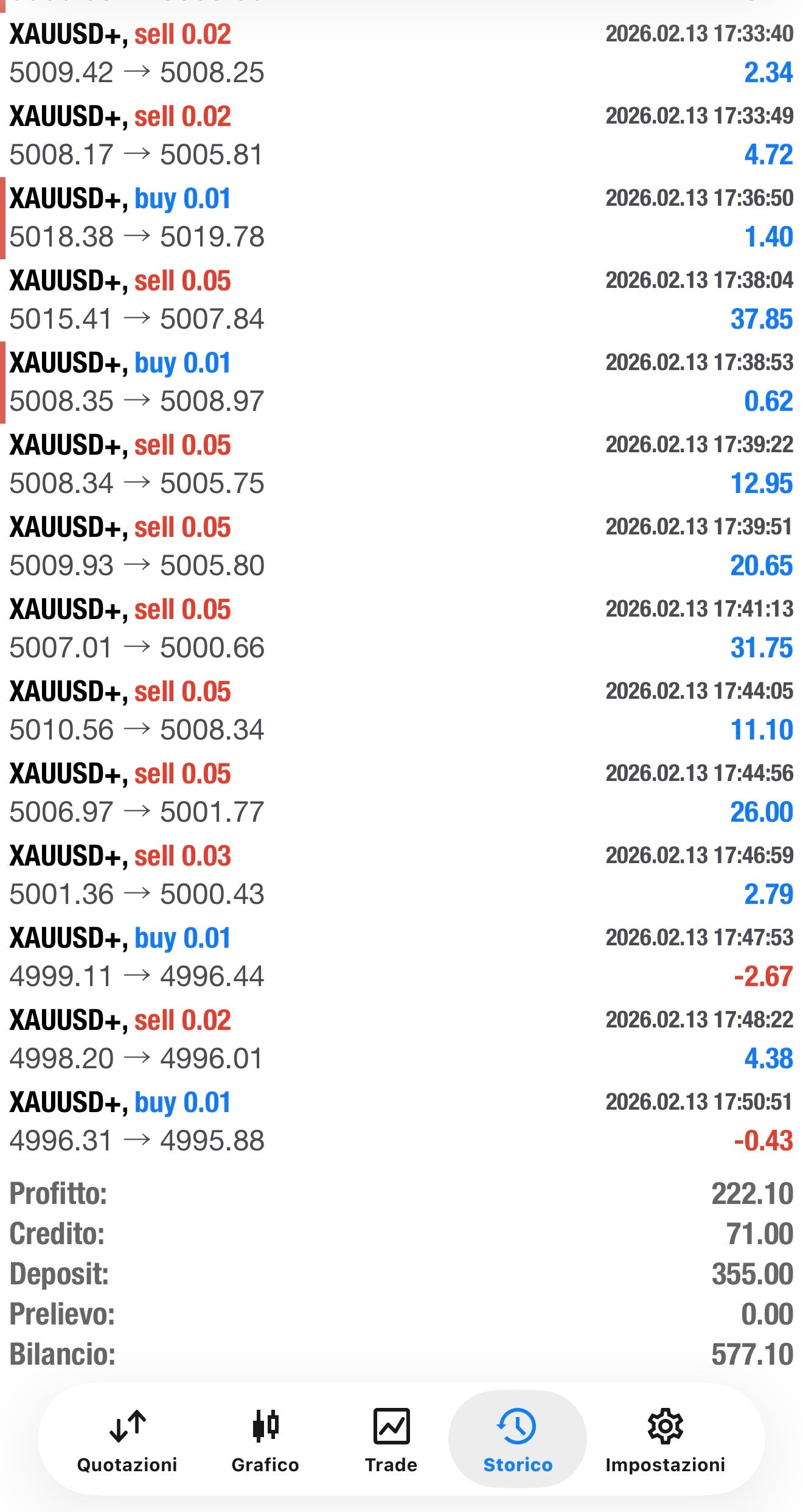Image resolution: width=803 pixels, height=1512 pixels.
Task: Expand the sell 0.02 trade at 17:33:40
Action: pyautogui.click(x=401, y=53)
